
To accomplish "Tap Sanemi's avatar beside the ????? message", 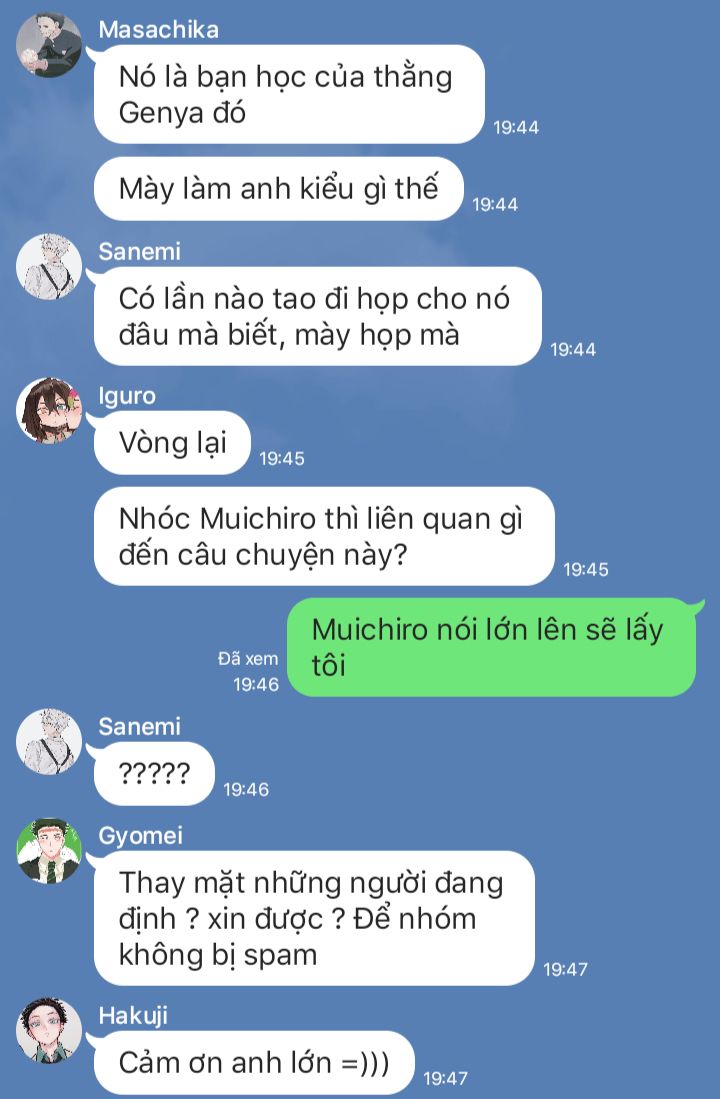I will click(49, 741).
